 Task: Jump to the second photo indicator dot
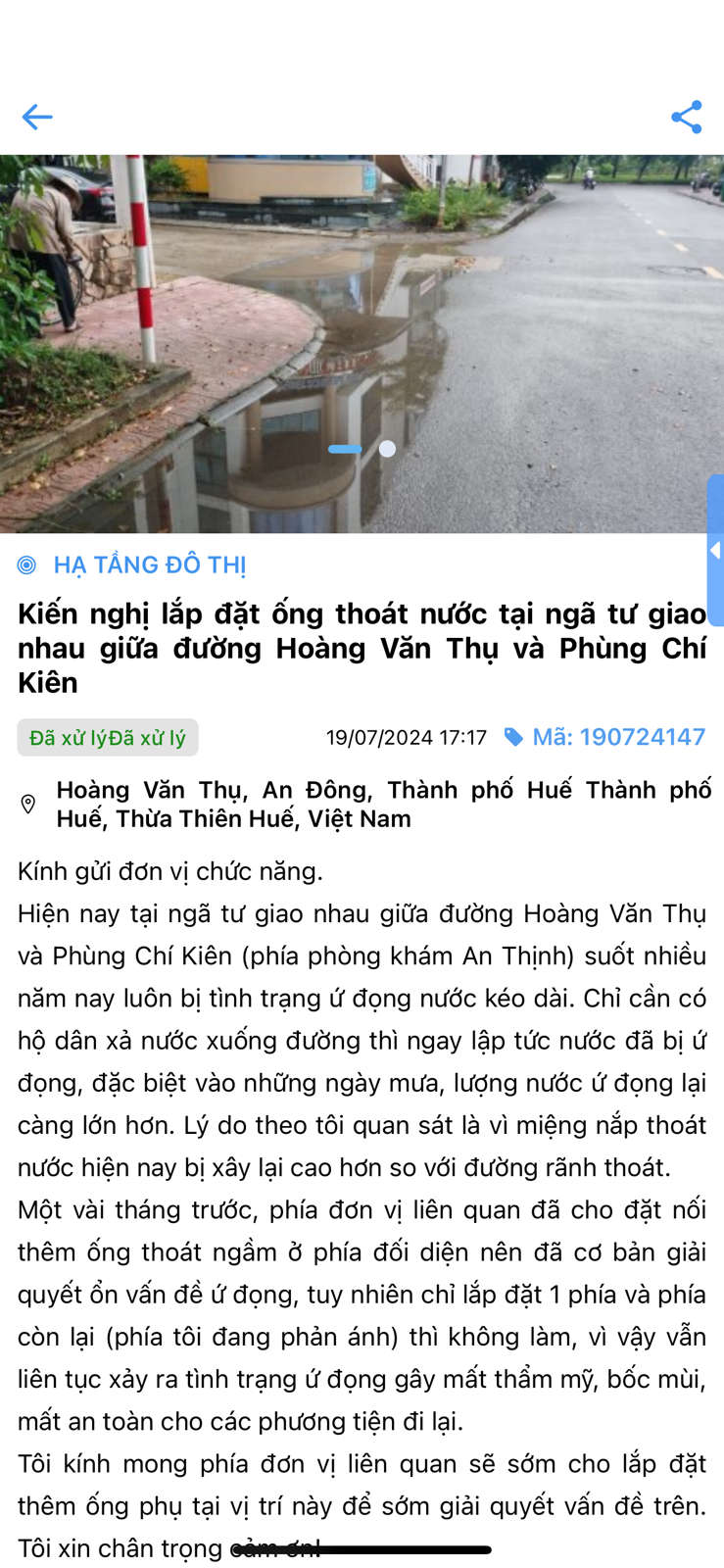388,449
